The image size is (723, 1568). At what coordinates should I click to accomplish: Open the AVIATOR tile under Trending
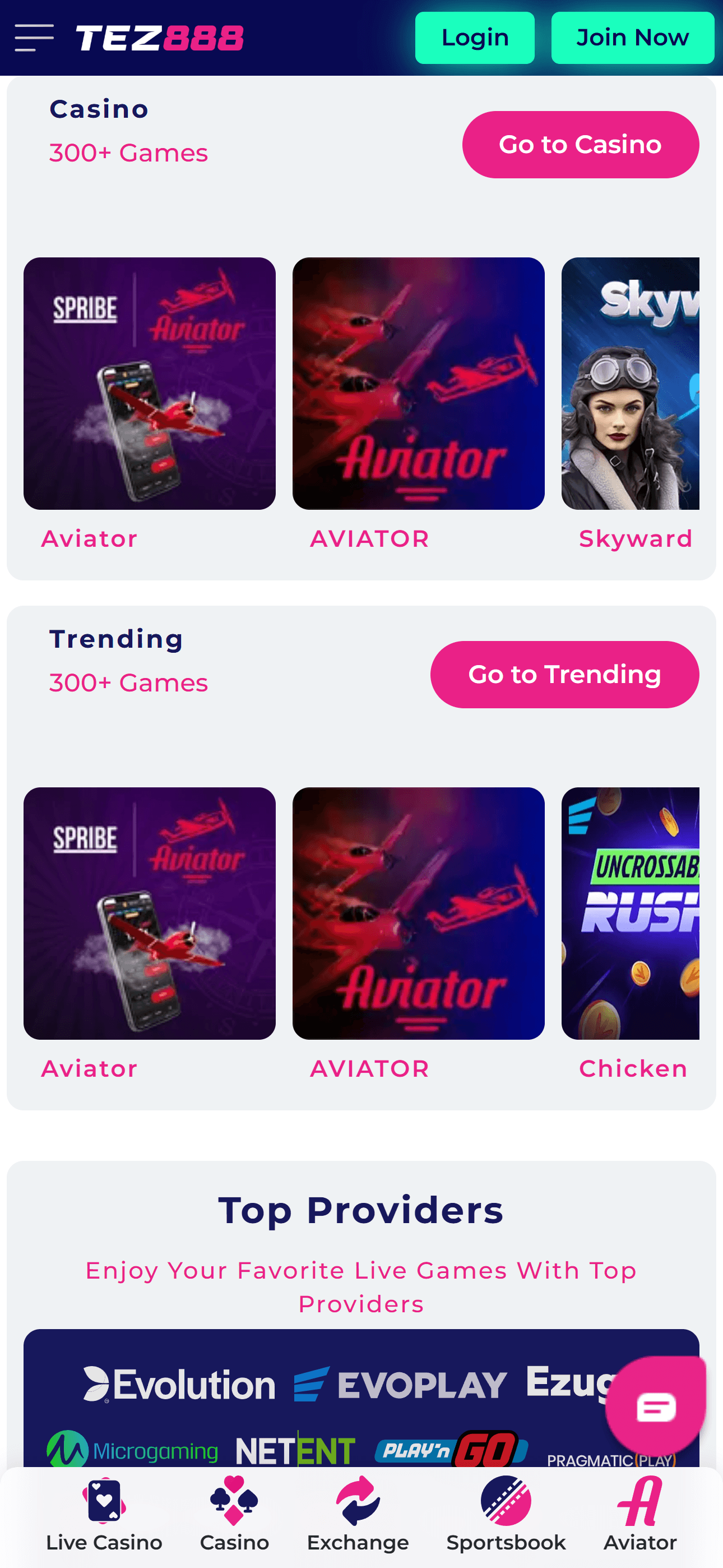(x=418, y=913)
